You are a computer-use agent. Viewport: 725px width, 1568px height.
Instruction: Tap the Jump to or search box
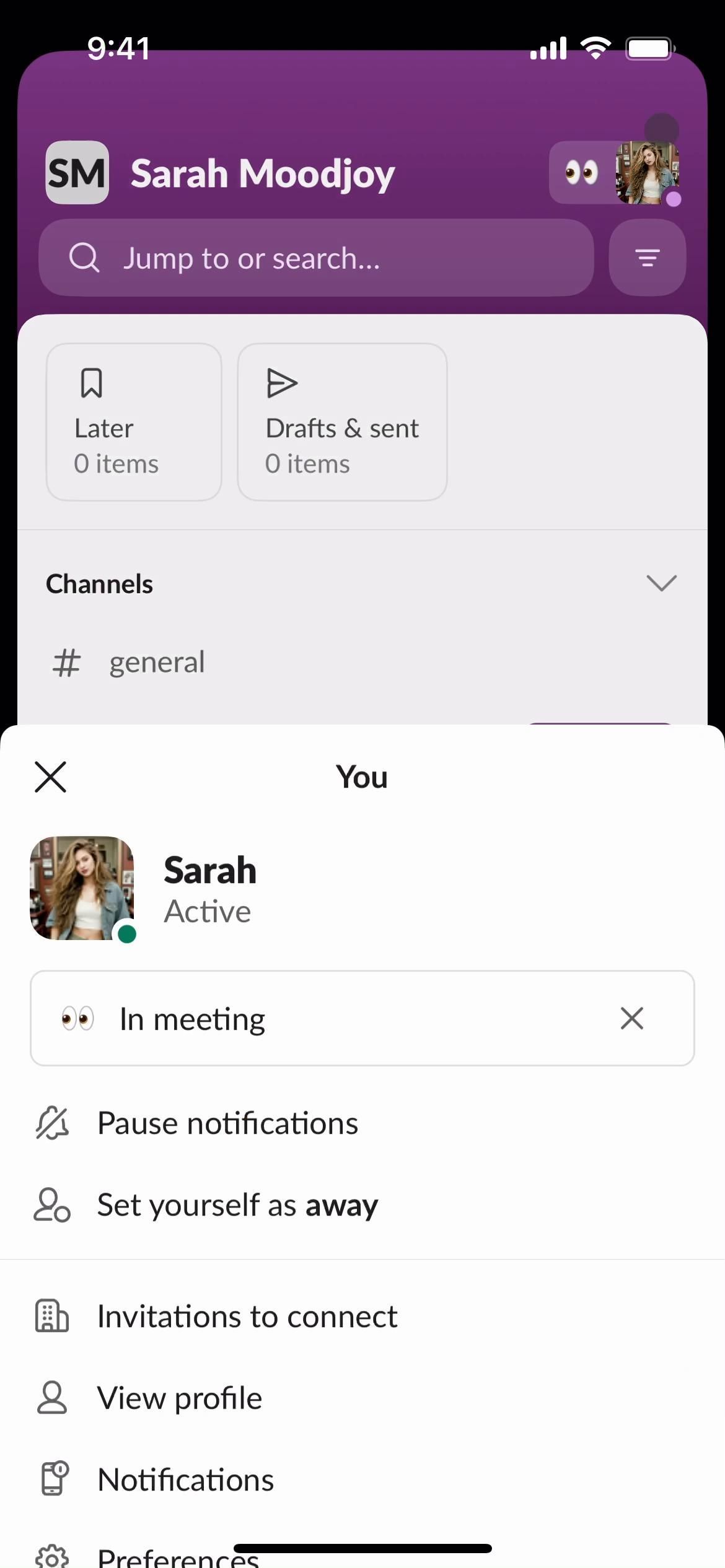[316, 258]
